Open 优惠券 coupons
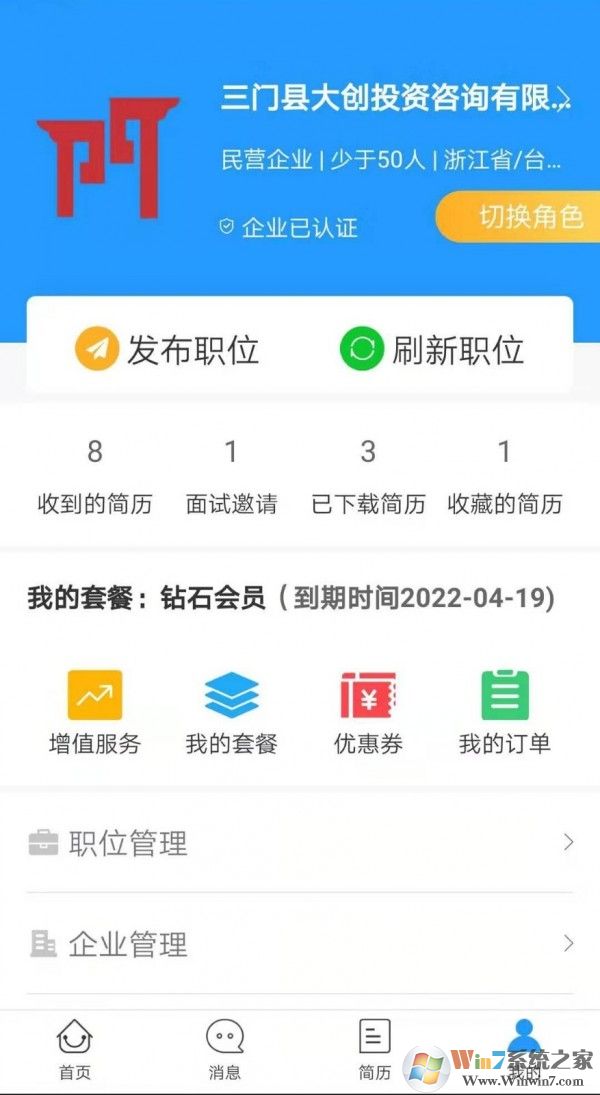This screenshot has height=1095, width=600. 368,712
